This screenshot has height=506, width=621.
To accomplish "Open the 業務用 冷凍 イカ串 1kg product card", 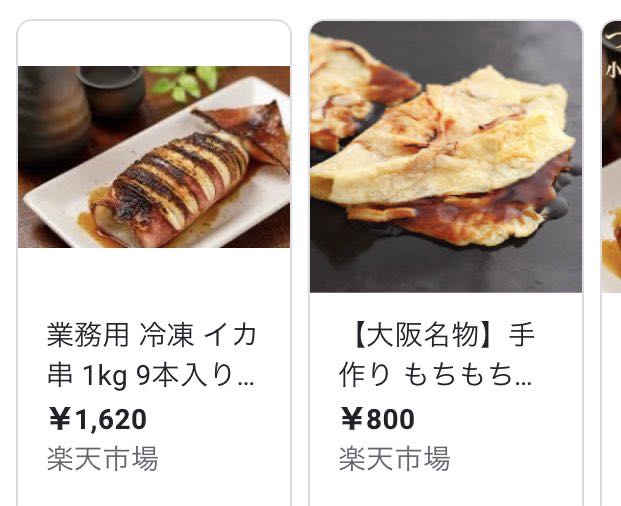I will (x=154, y=260).
